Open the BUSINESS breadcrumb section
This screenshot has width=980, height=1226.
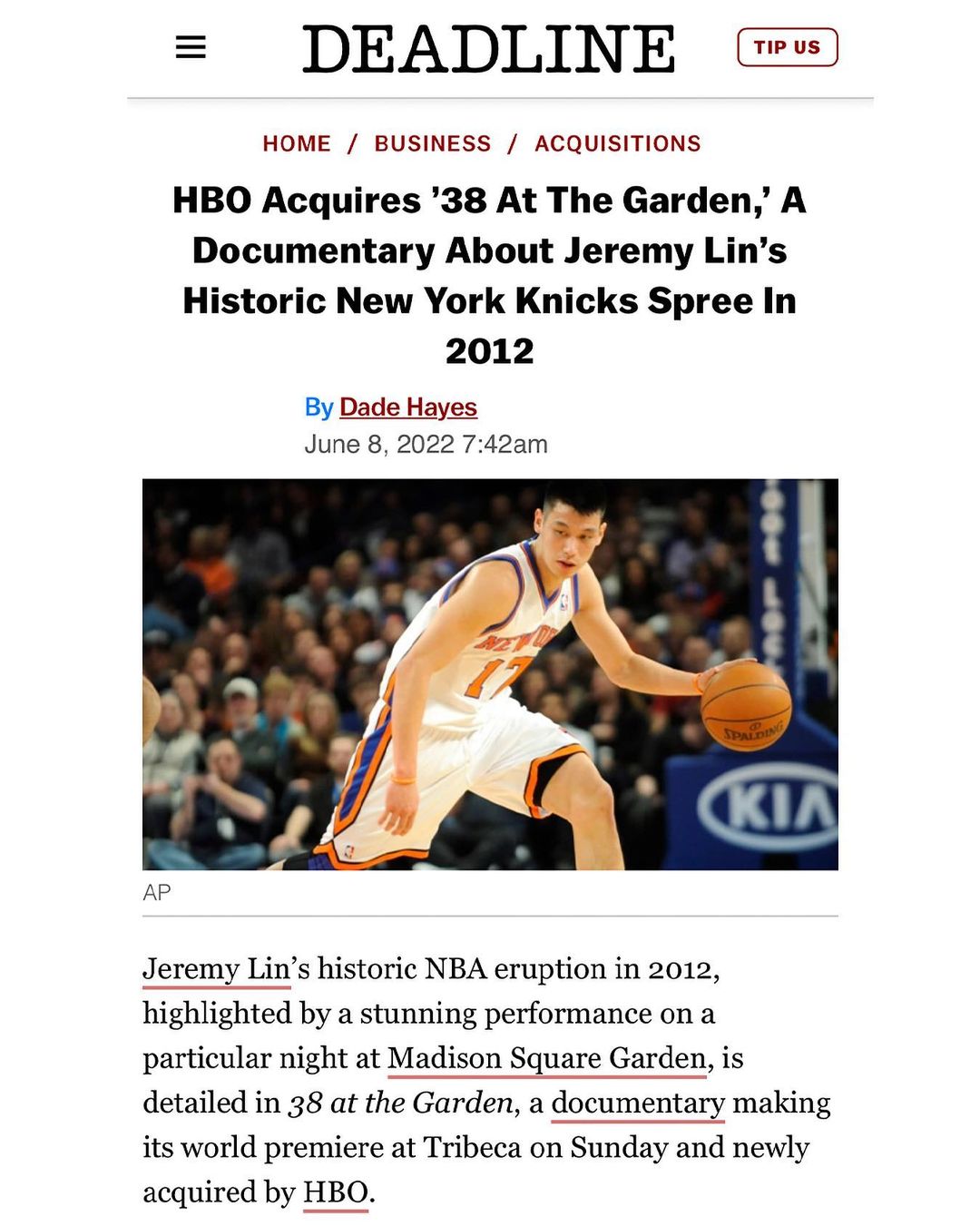(433, 143)
